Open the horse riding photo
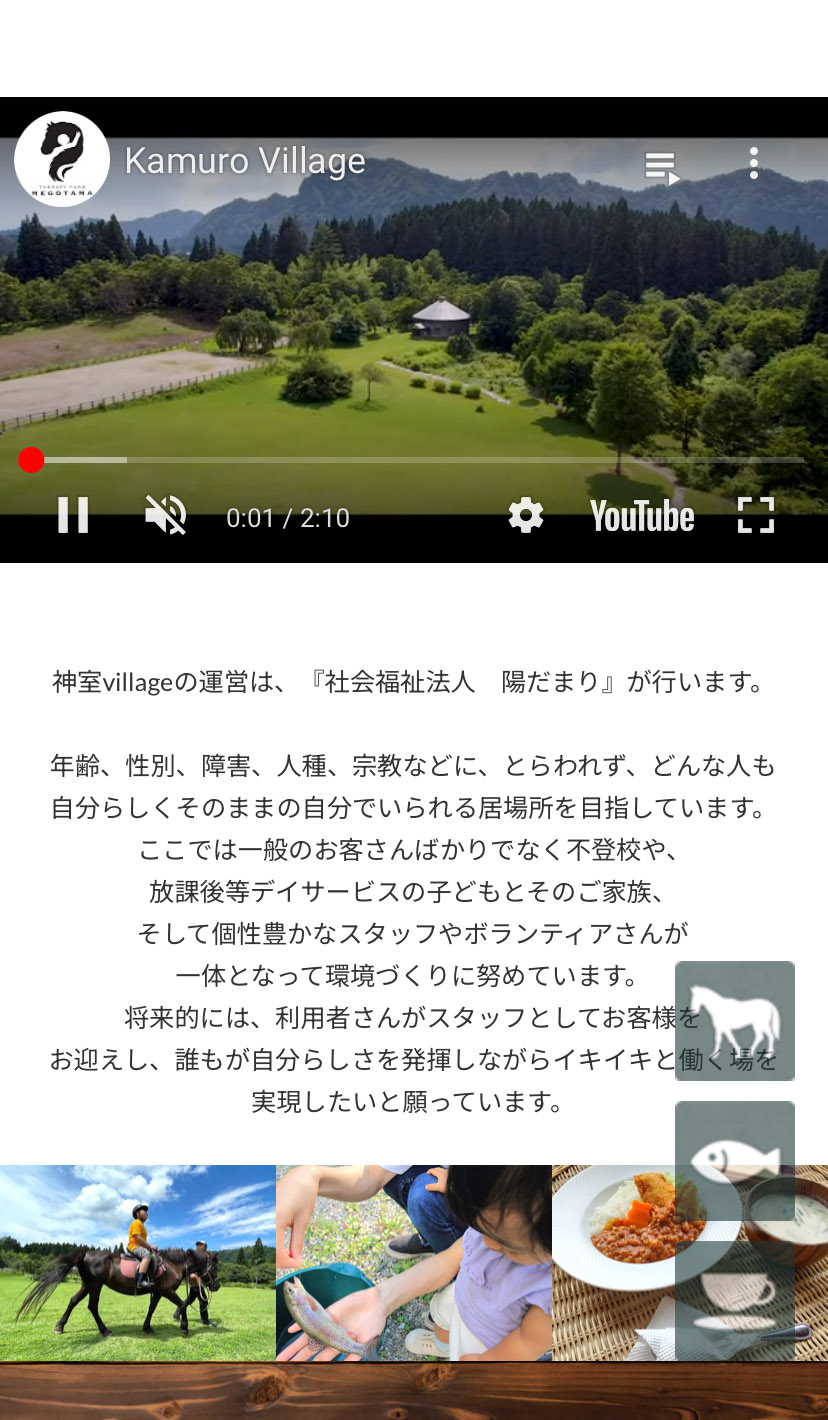This screenshot has height=1420, width=828. [137, 1262]
